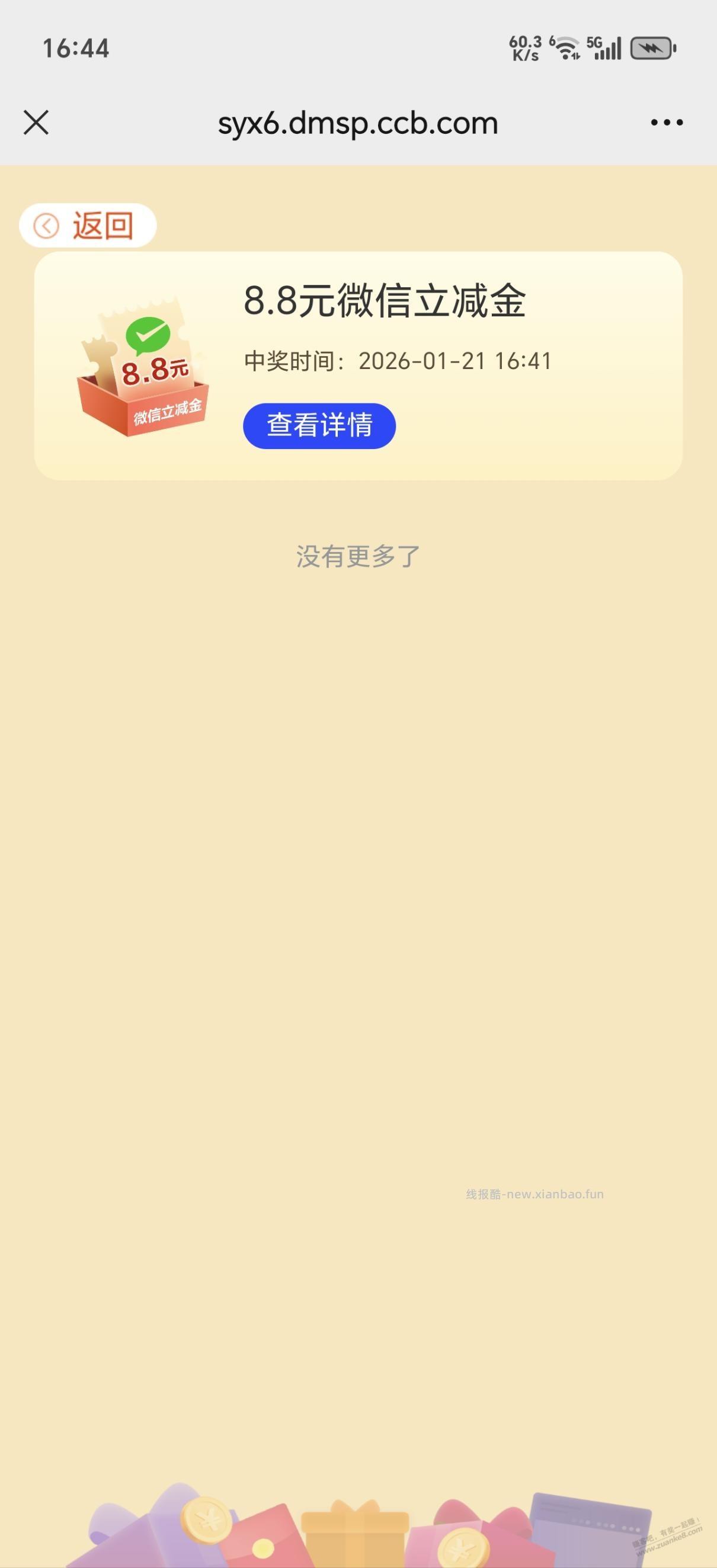This screenshot has height=1568, width=717.
Task: Tap the WiFi icon in the status bar
Action: click(x=566, y=47)
